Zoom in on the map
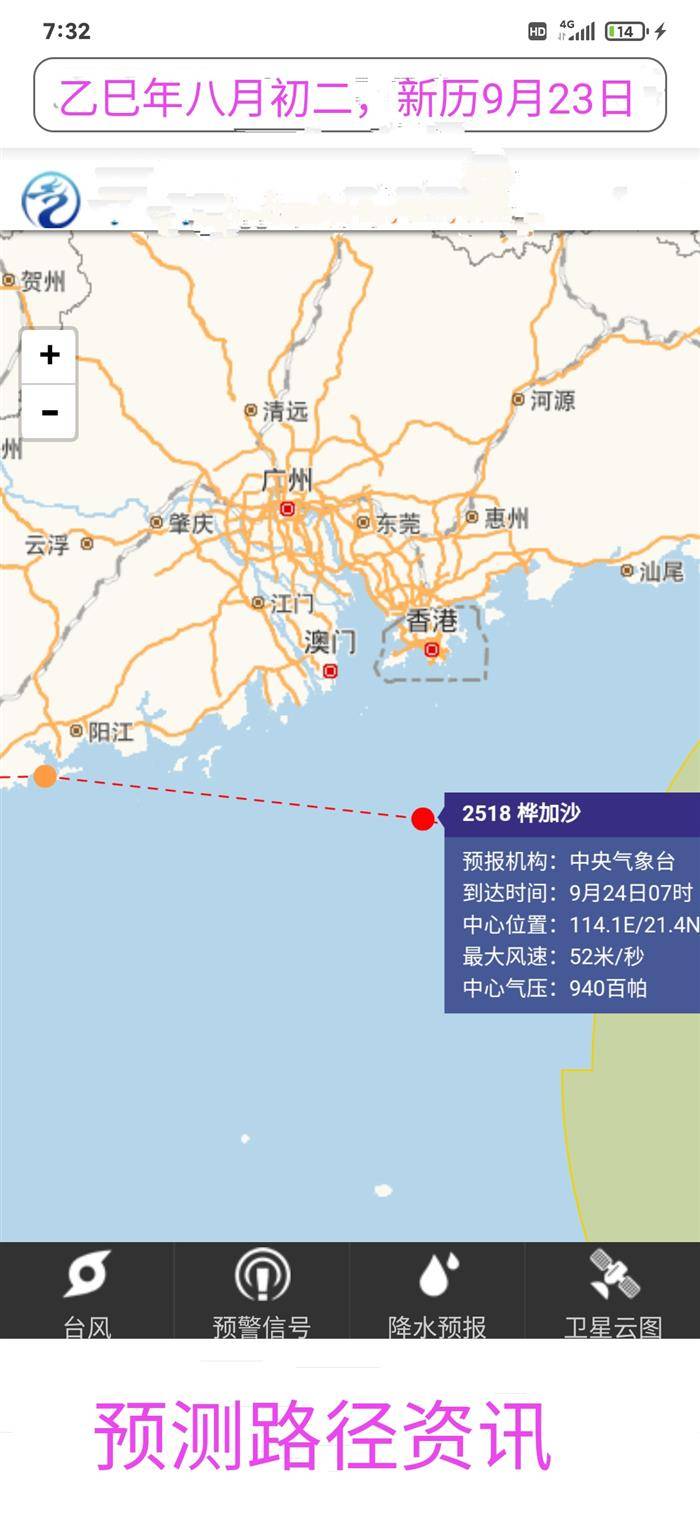700x1516 pixels. 49,355
